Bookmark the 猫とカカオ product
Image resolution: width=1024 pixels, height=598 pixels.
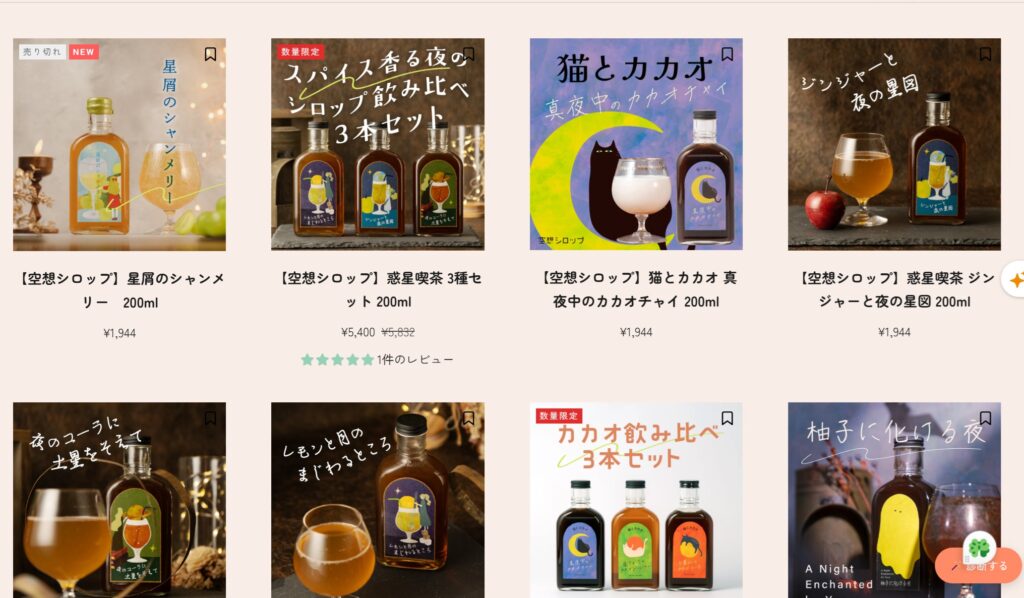pyautogui.click(x=727, y=54)
